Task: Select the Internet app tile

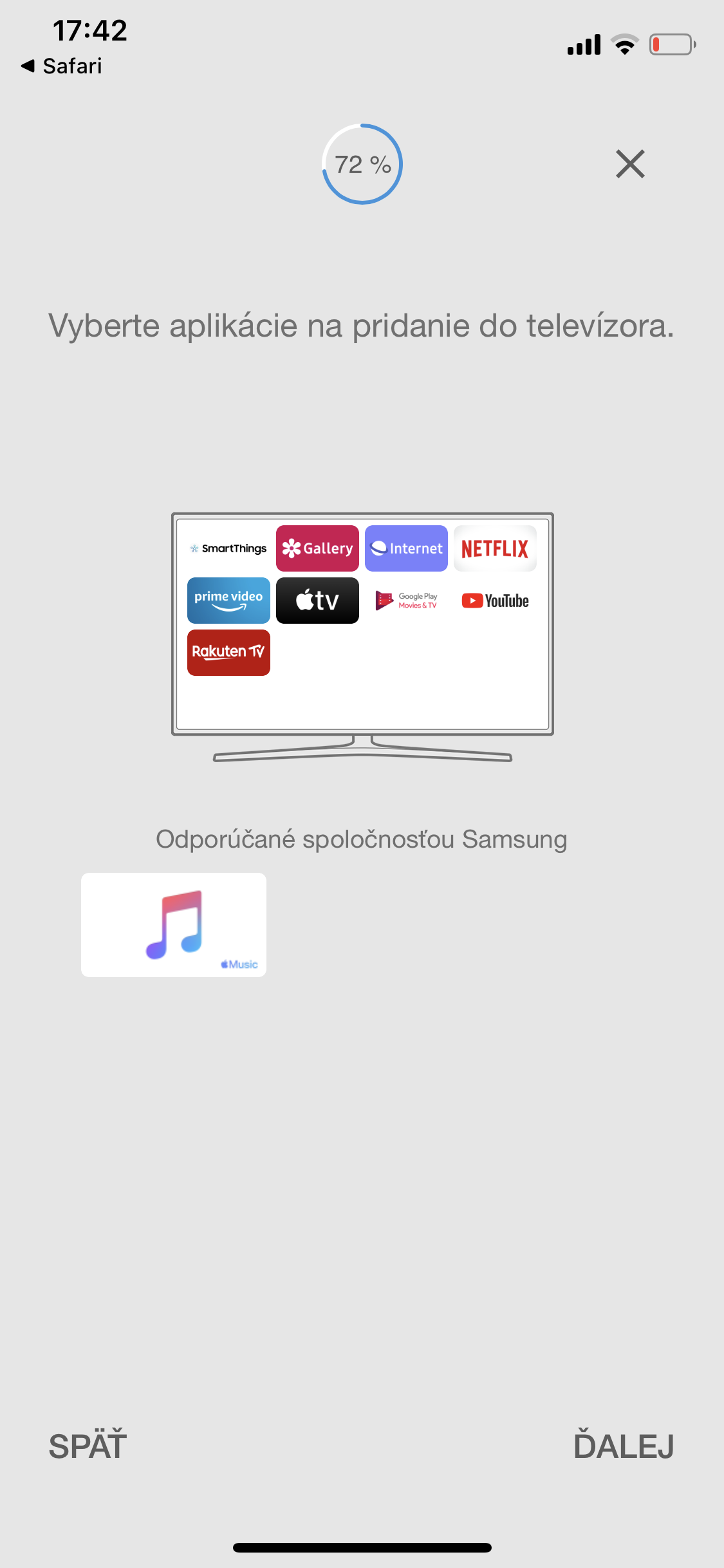Action: point(406,548)
